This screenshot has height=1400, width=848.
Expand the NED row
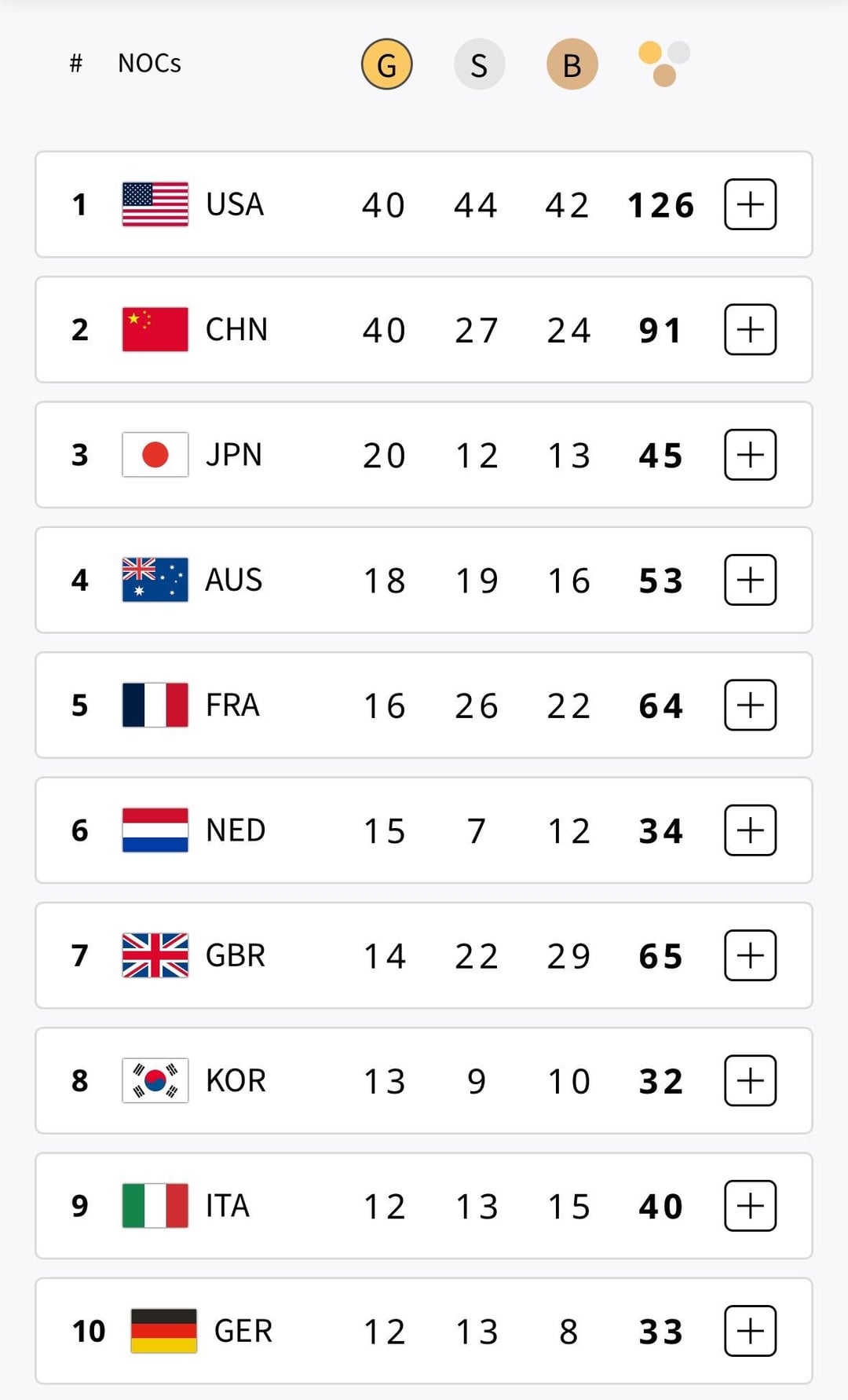click(x=750, y=830)
